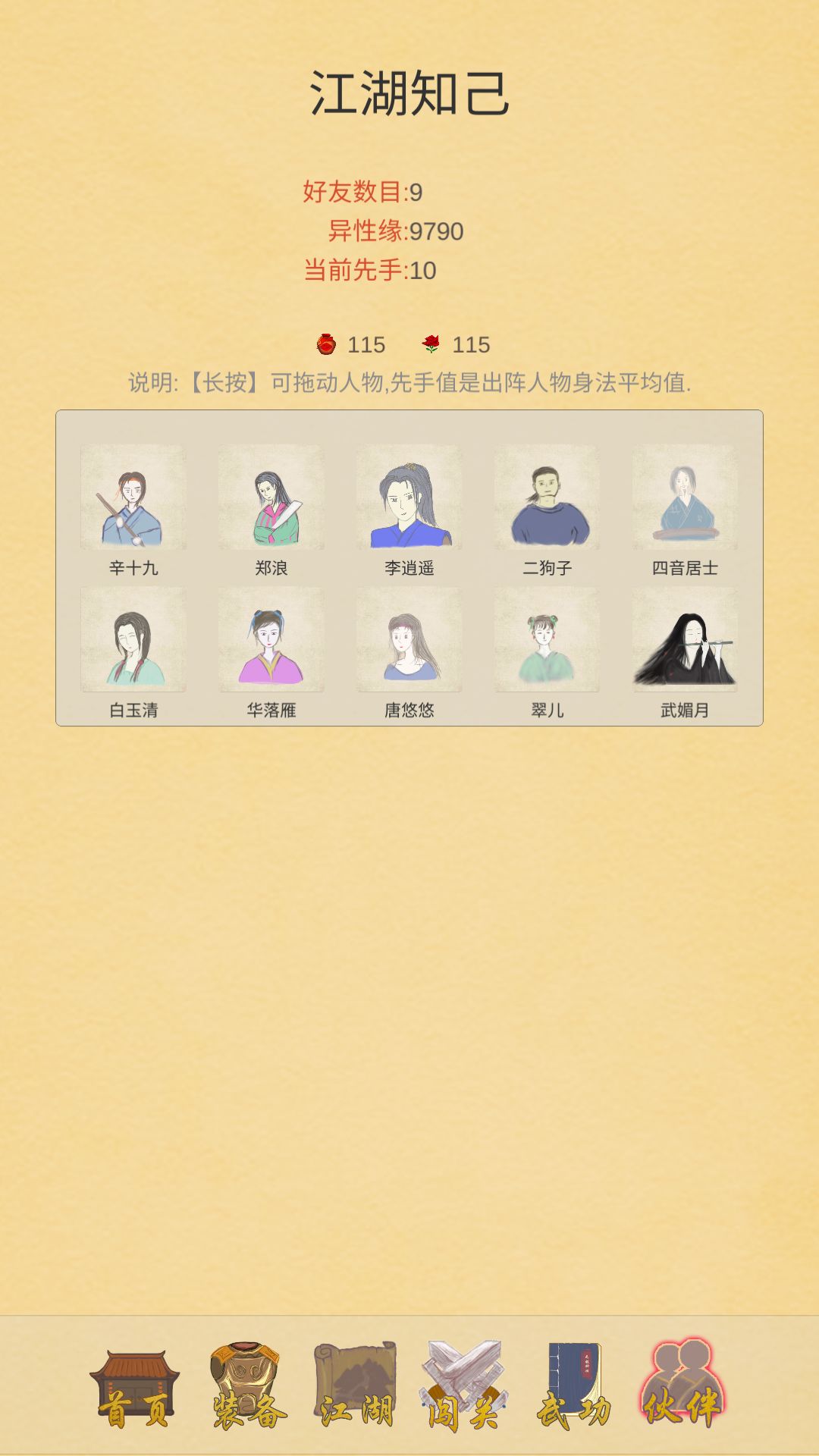Screen dimensions: 819x1456
Task: Click the red wine jar icon
Action: coord(326,345)
